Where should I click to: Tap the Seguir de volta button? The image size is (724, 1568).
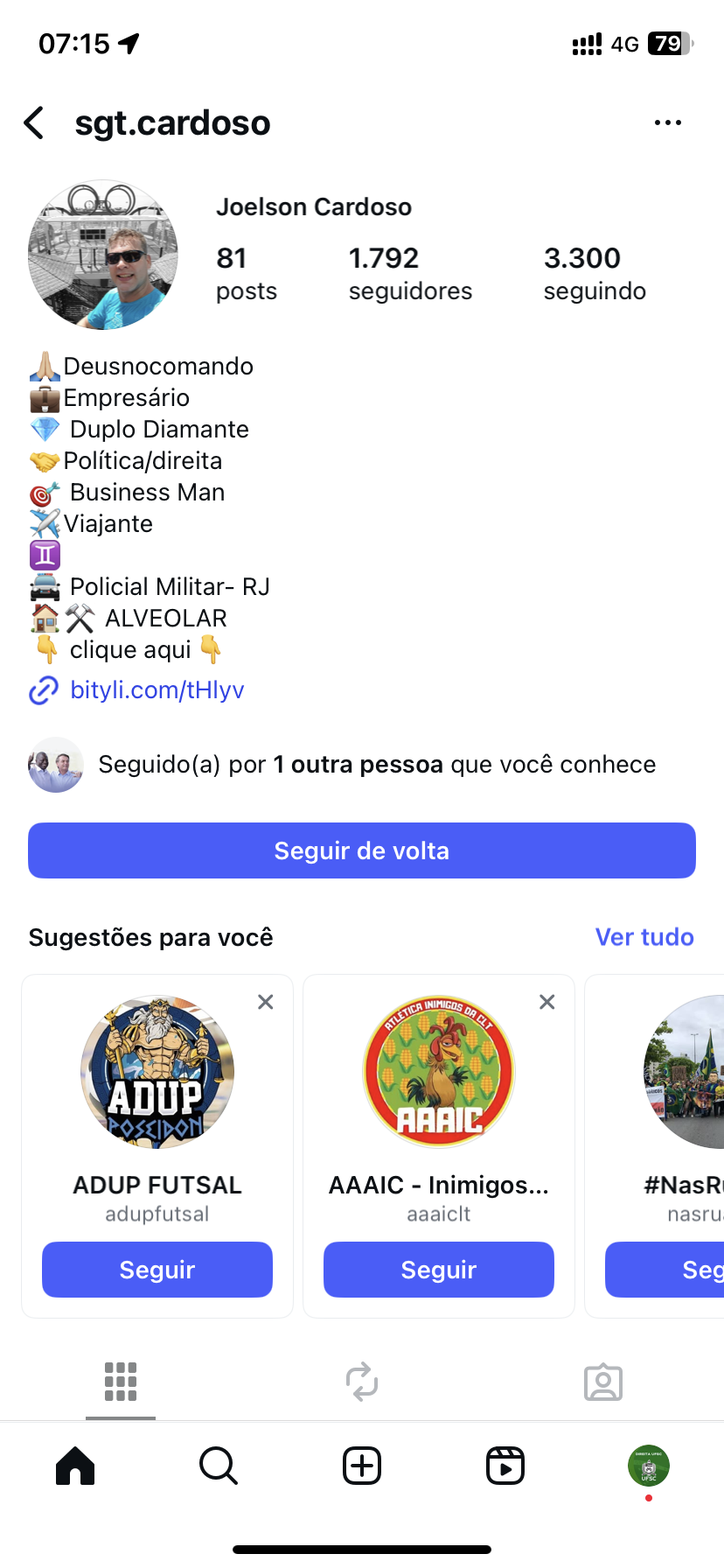[x=362, y=850]
